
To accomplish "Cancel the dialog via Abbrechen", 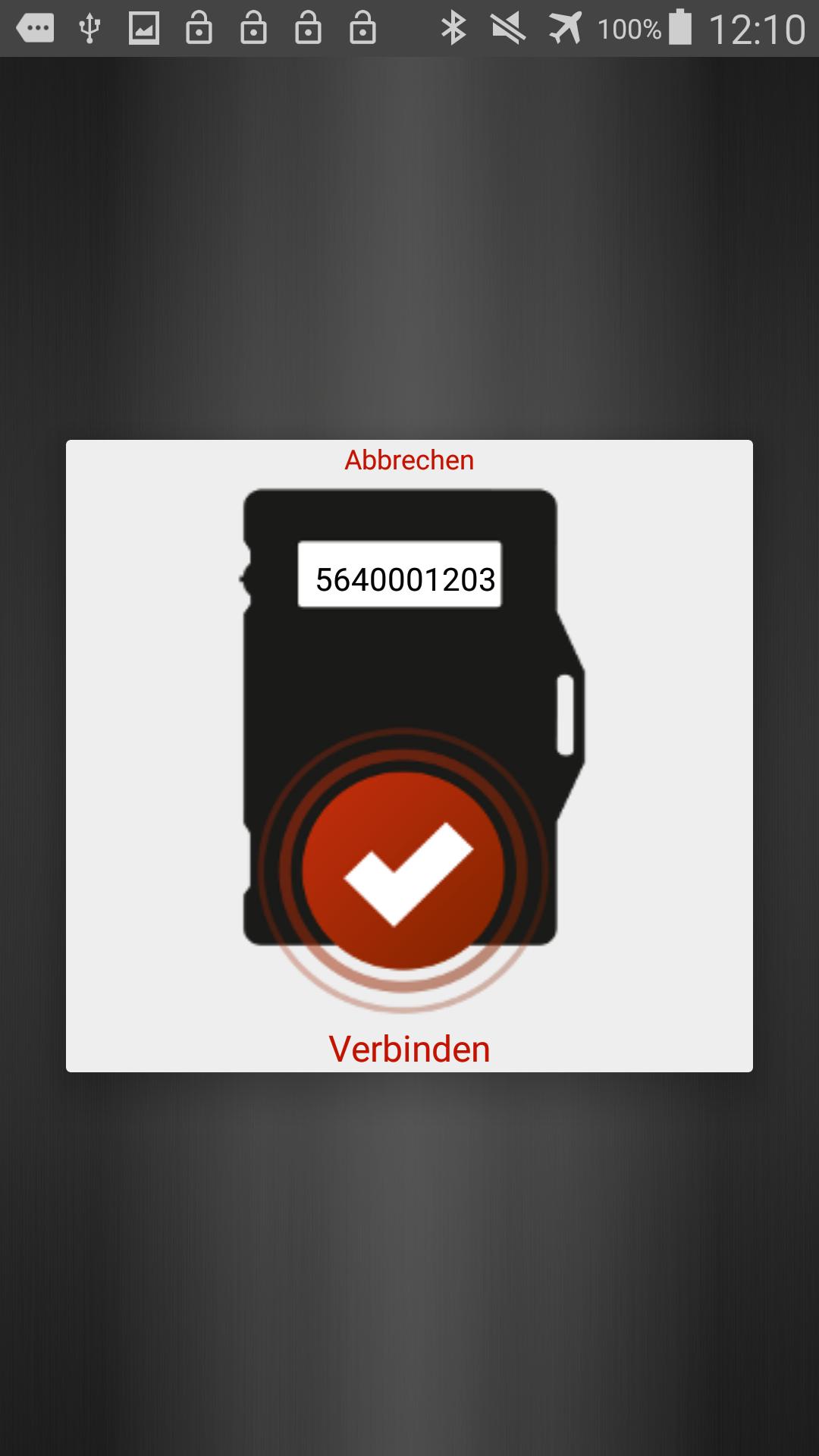I will tap(409, 460).
